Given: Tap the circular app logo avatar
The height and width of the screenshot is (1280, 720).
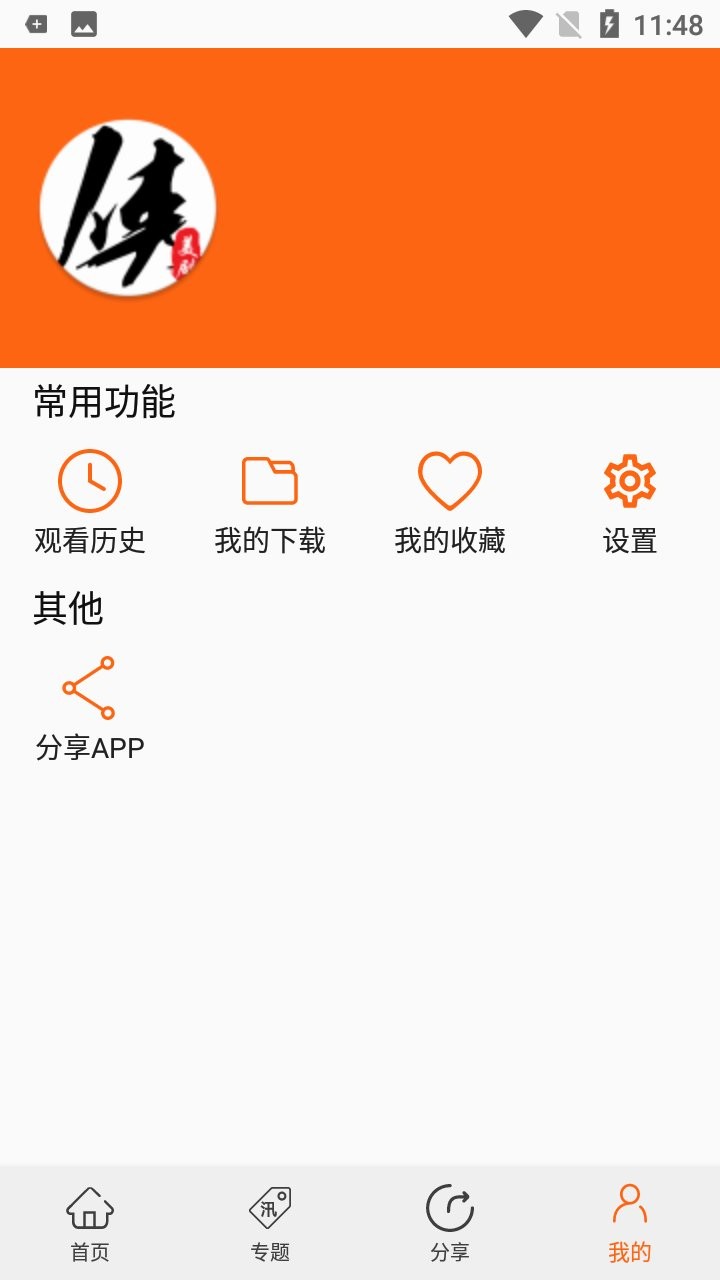Looking at the screenshot, I should 125,206.
